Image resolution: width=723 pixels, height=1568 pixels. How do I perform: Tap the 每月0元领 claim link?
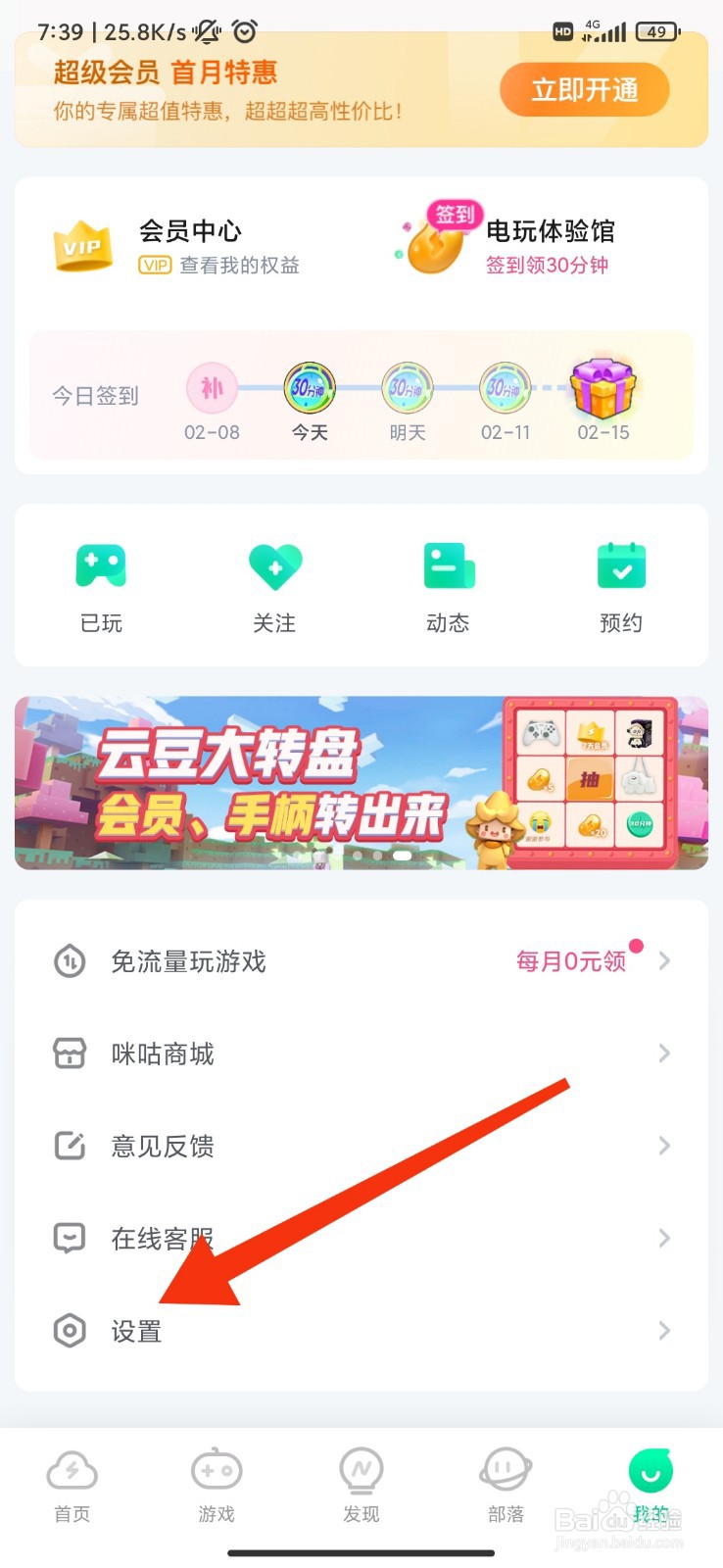click(x=569, y=961)
